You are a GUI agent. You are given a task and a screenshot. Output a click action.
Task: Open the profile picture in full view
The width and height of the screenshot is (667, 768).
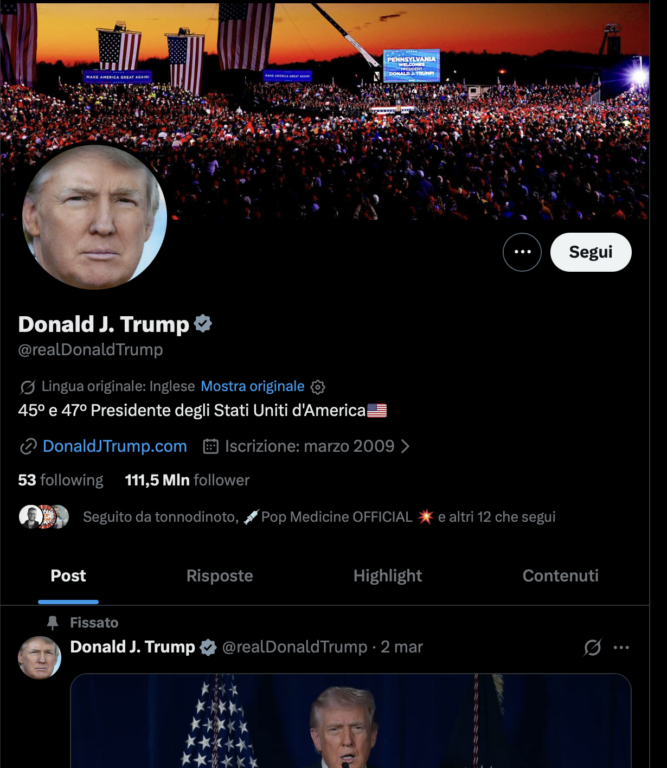(95, 216)
